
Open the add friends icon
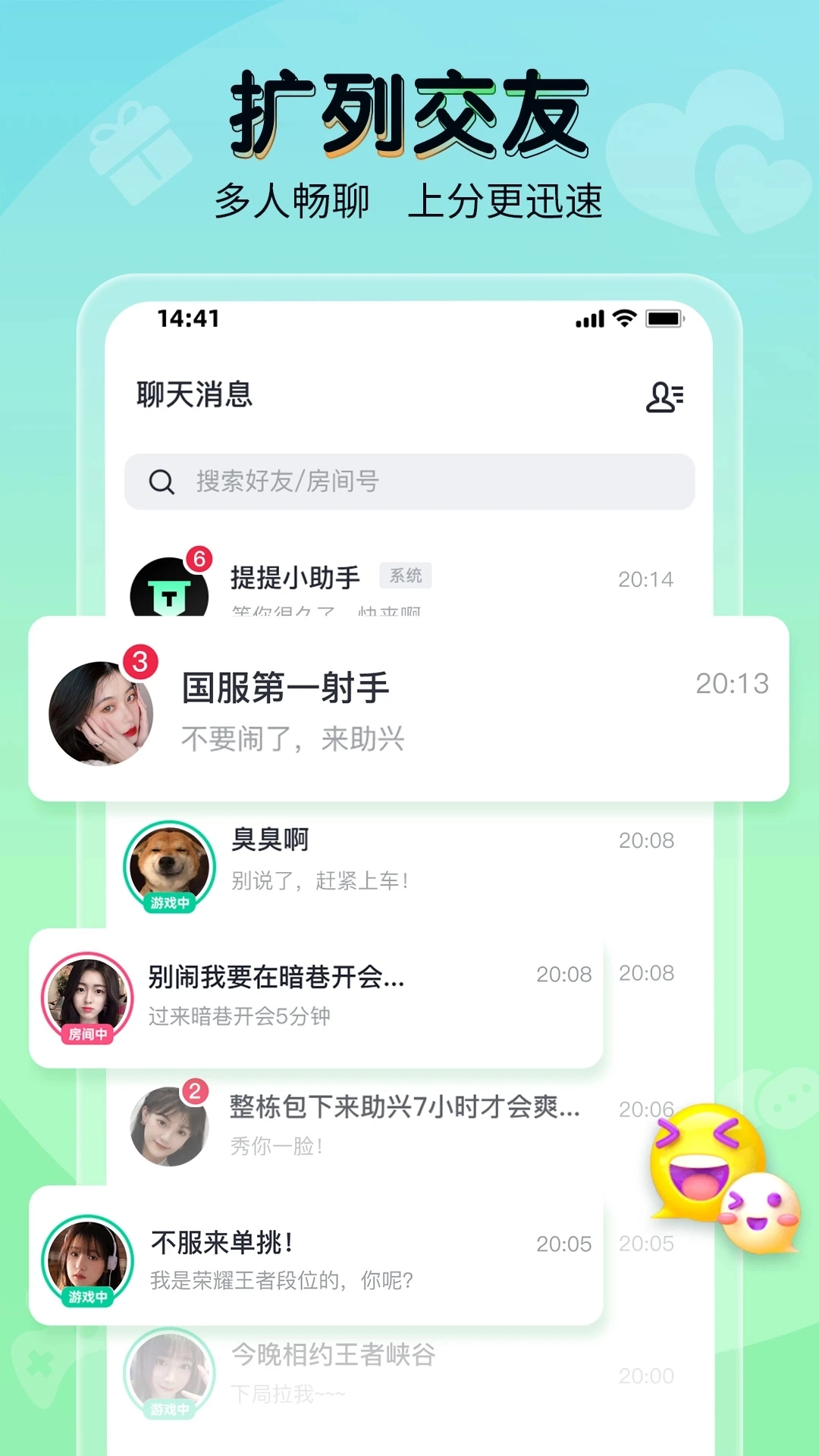pos(664,397)
